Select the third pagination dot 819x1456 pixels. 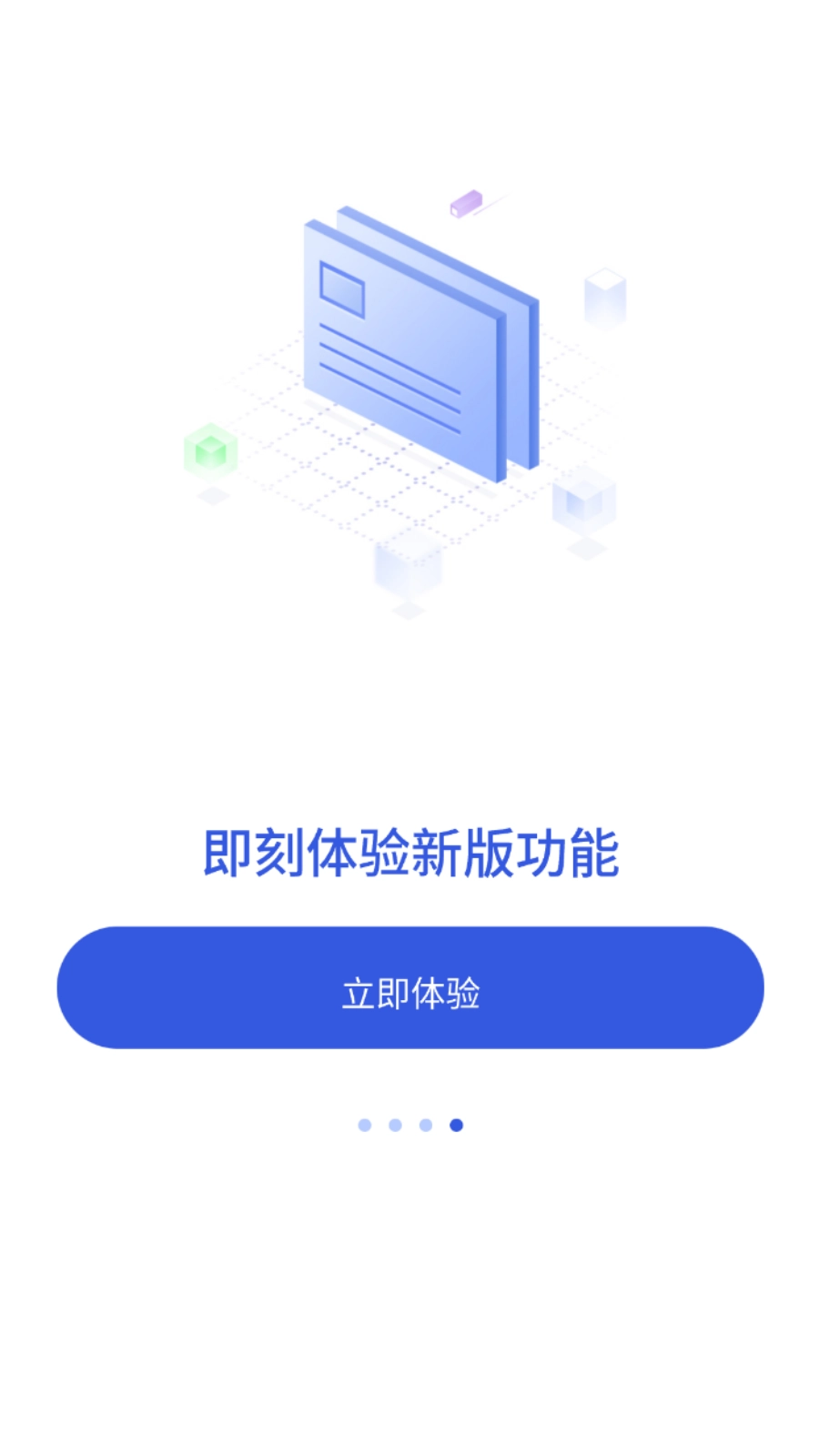(x=425, y=1126)
